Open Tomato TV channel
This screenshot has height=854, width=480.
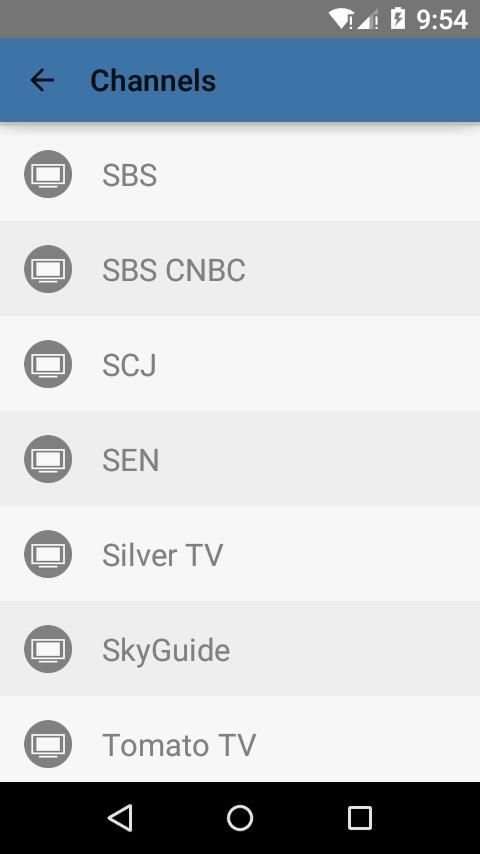[240, 739]
